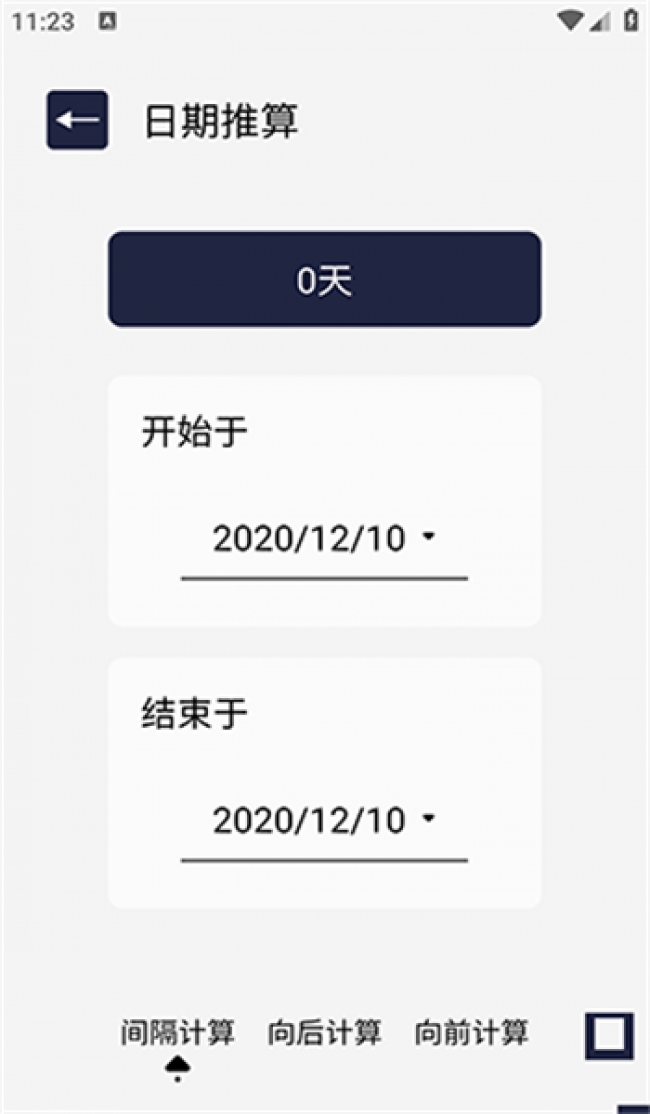This screenshot has height=1114, width=650.
Task: Switch to the 向前计算 tab
Action: [472, 1032]
